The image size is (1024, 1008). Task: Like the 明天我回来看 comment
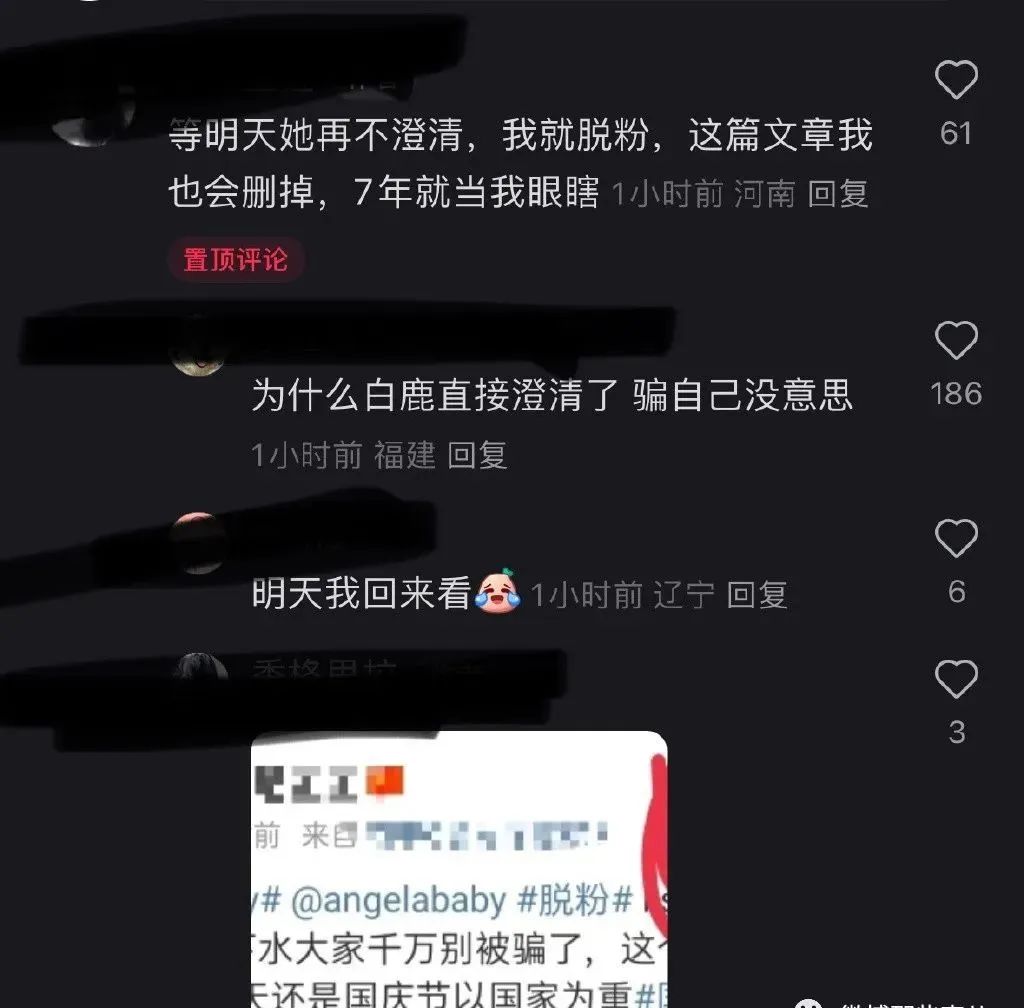pyautogui.click(x=955, y=540)
